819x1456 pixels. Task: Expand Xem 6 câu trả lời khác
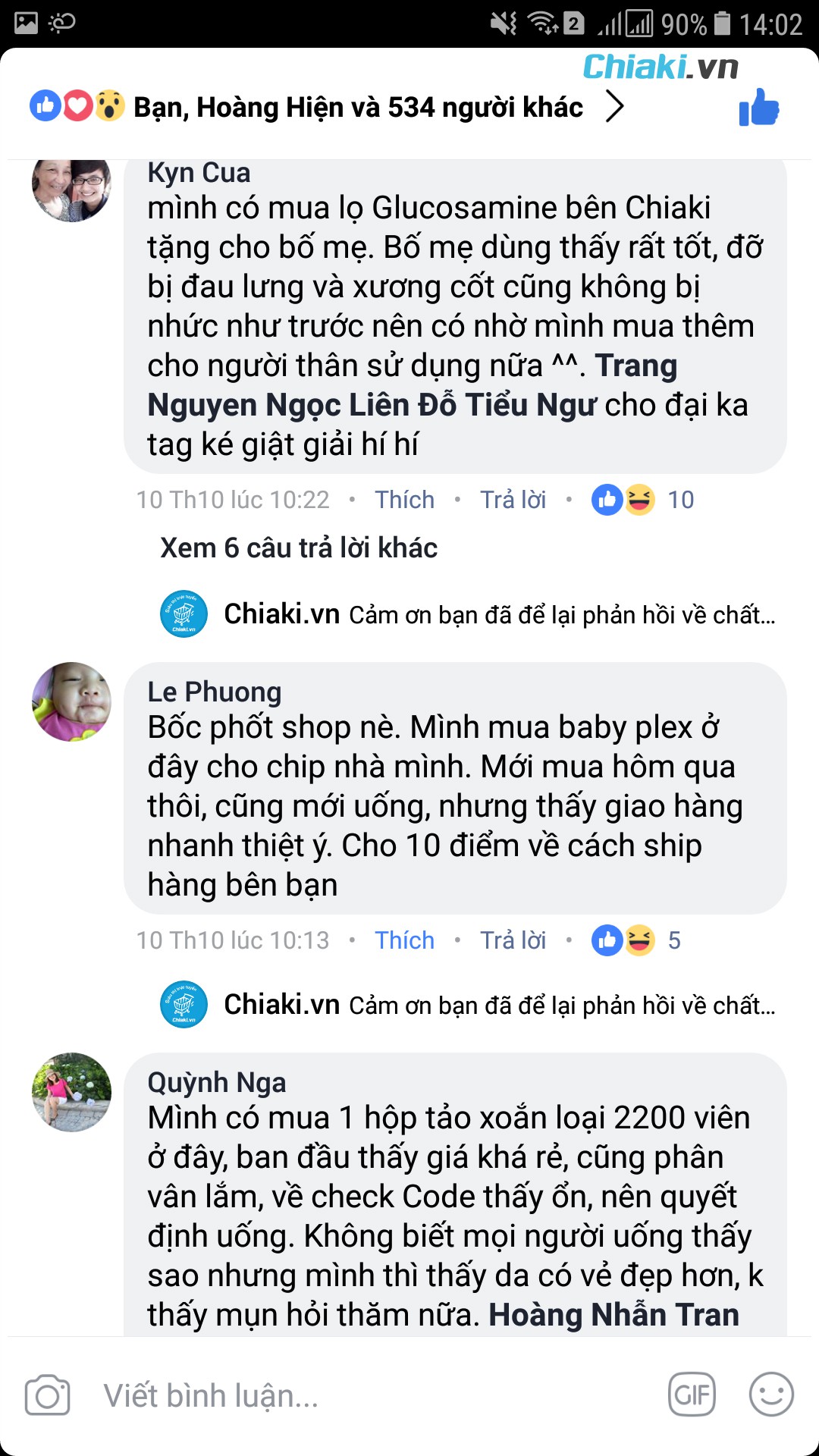tap(299, 548)
